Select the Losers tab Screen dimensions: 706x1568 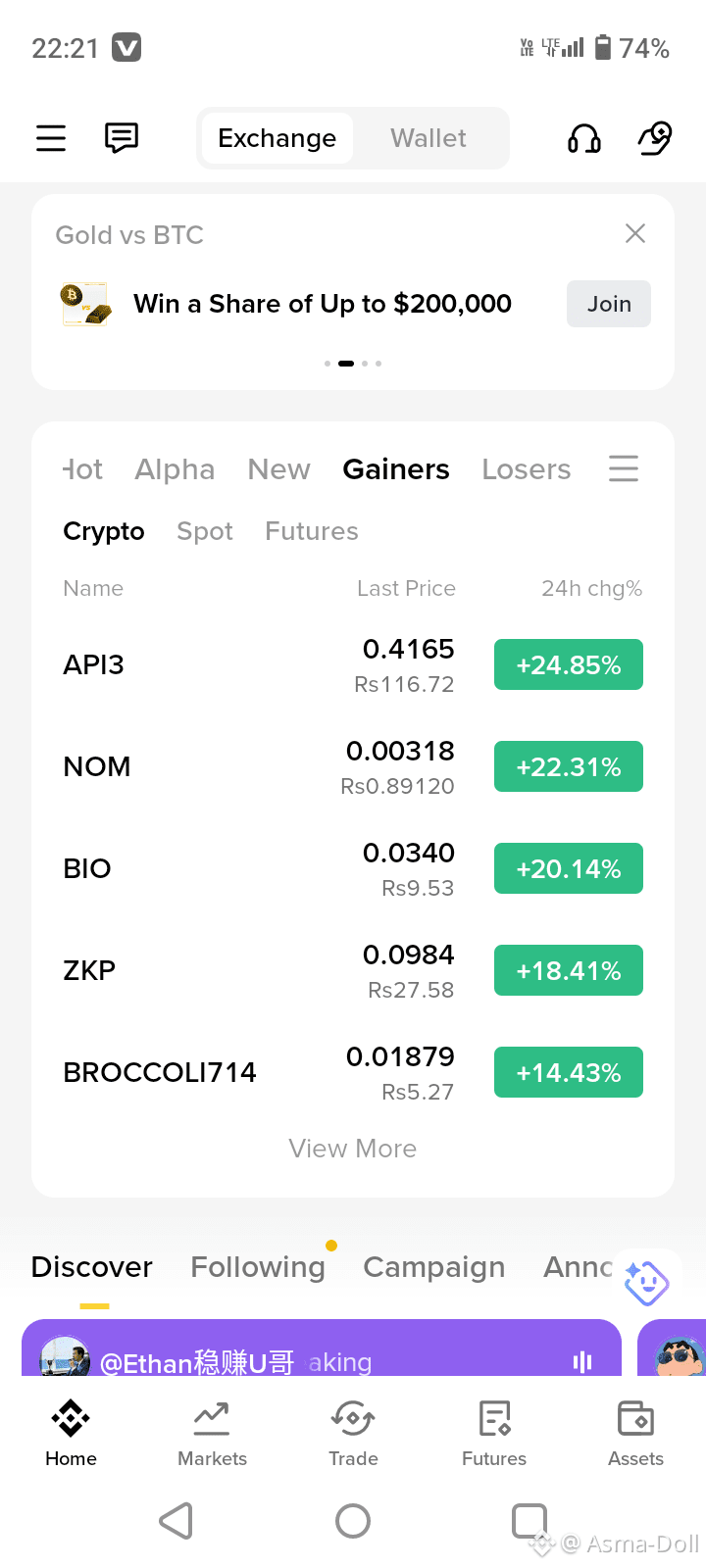click(527, 469)
